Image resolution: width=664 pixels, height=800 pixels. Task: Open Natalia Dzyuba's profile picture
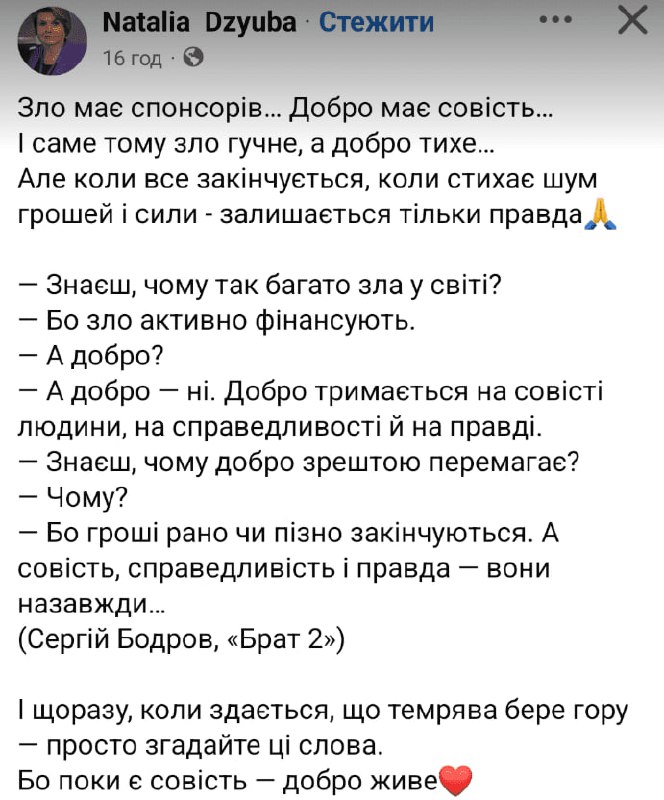(x=49, y=37)
